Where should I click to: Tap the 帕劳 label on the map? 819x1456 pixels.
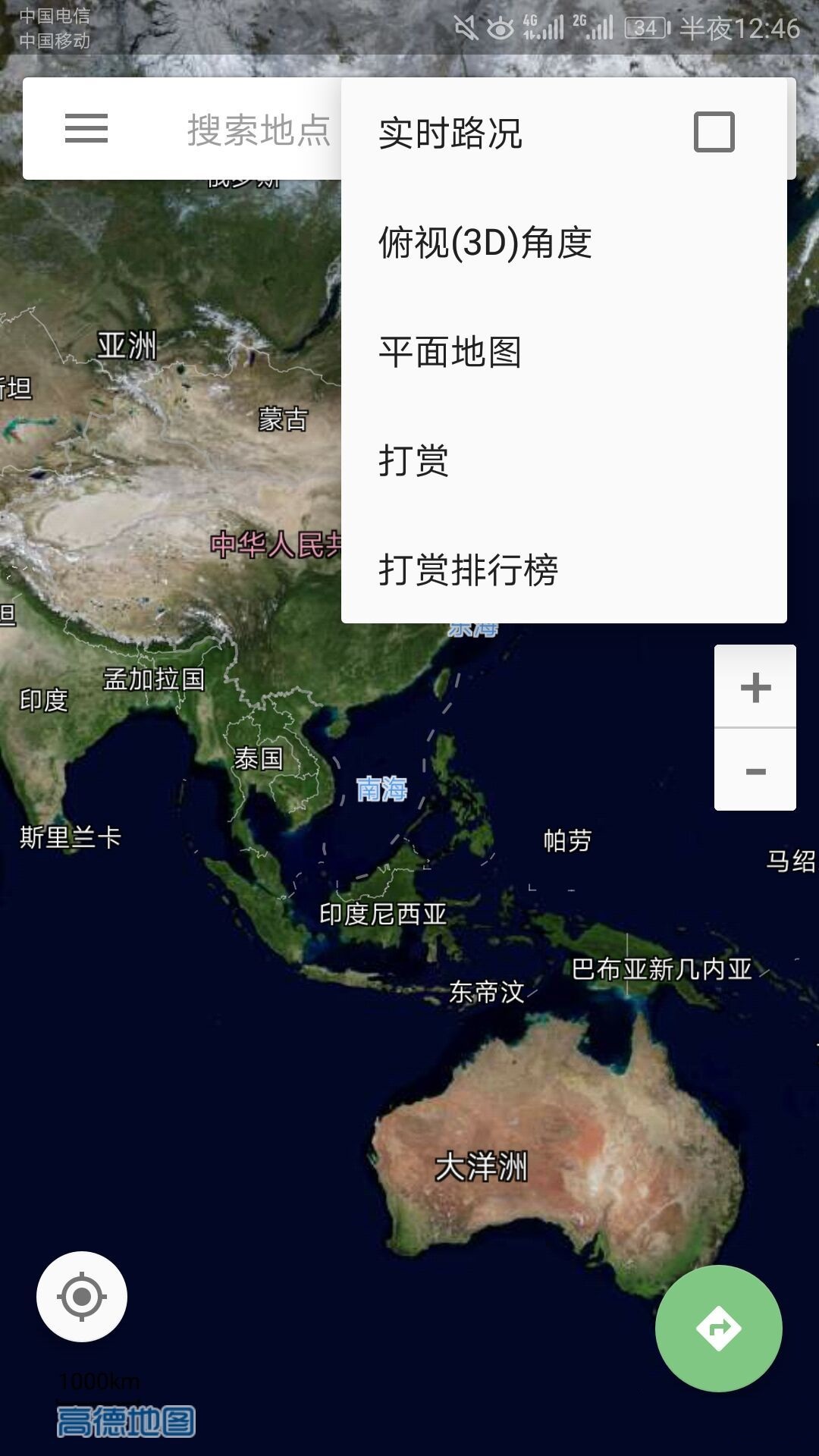[x=566, y=840]
